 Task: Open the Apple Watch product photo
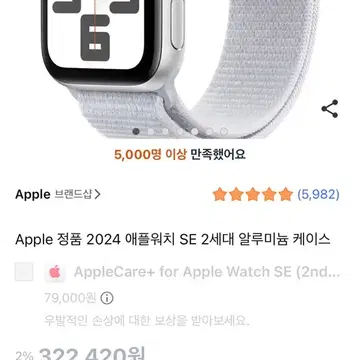180,69
